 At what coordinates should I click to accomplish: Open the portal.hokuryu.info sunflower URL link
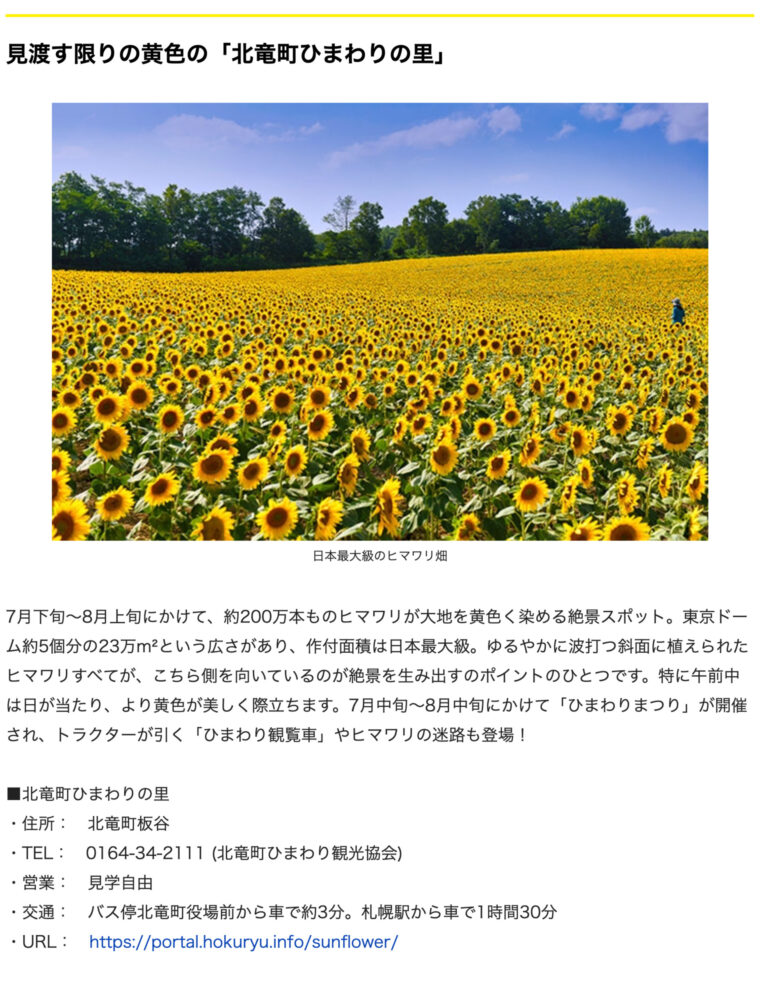click(x=243, y=942)
